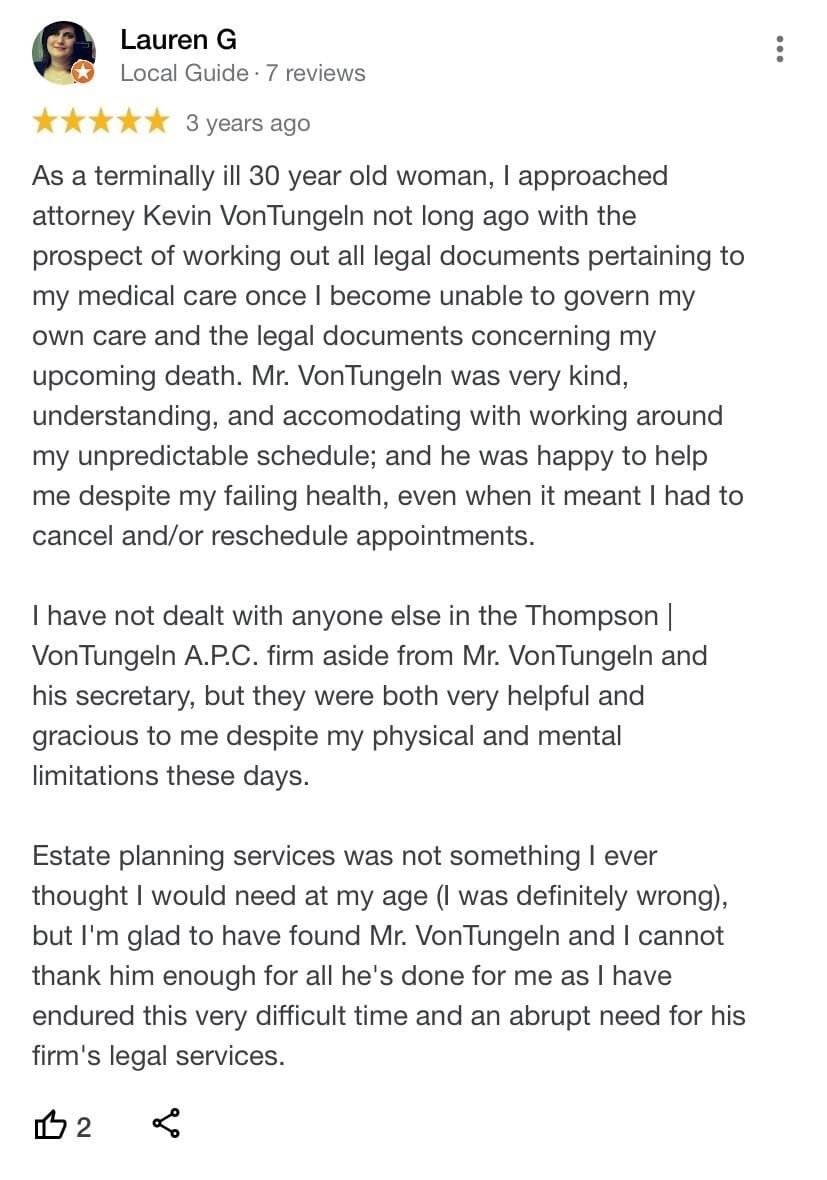View reviewer Lauren G's name profile
This screenshot has width=827, height=1180.
178,39
